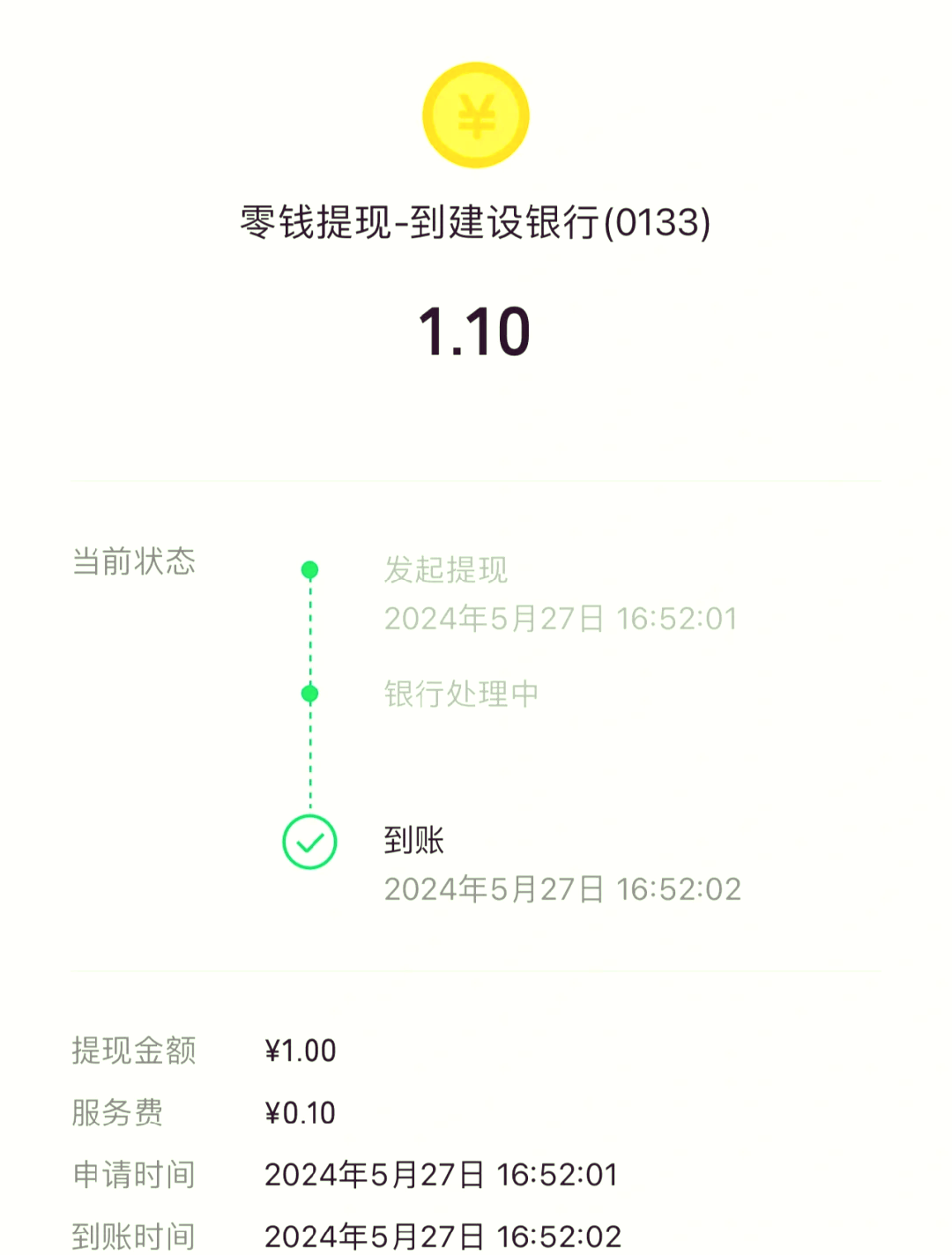Select the 银行处理中 status step
This screenshot has height=1255, width=952.
(x=460, y=694)
